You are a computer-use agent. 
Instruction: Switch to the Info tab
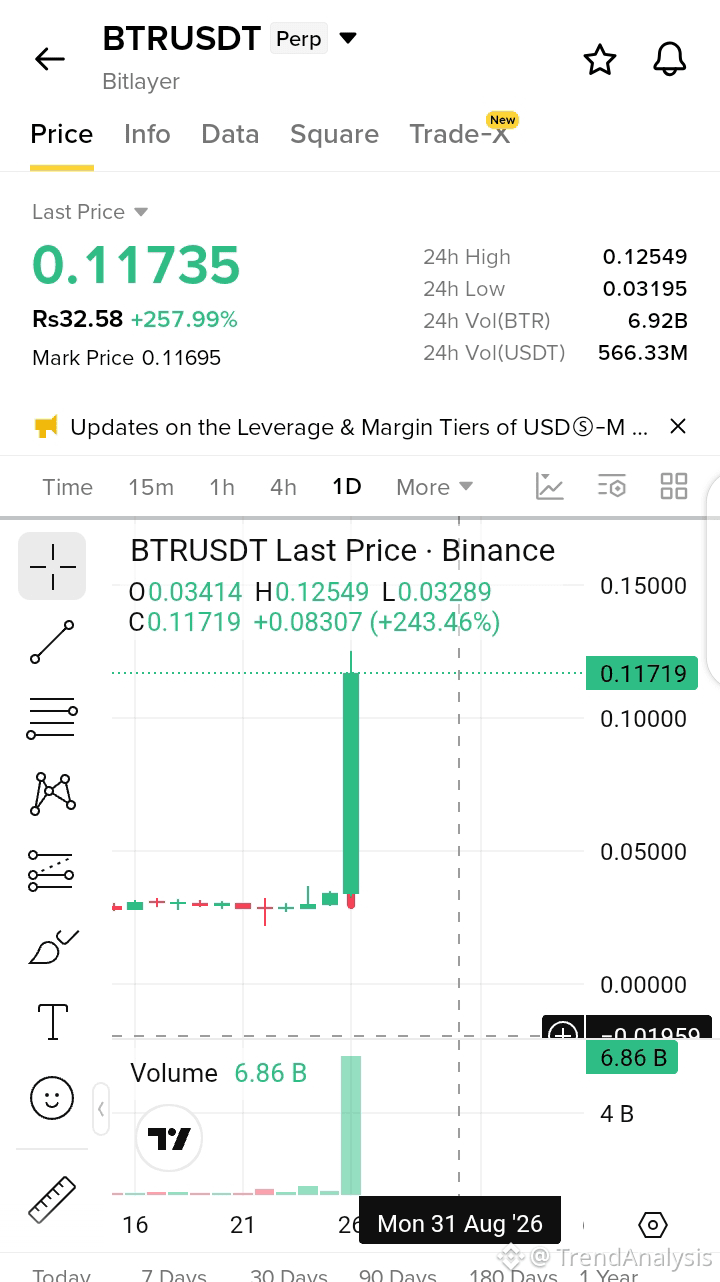[x=147, y=134]
